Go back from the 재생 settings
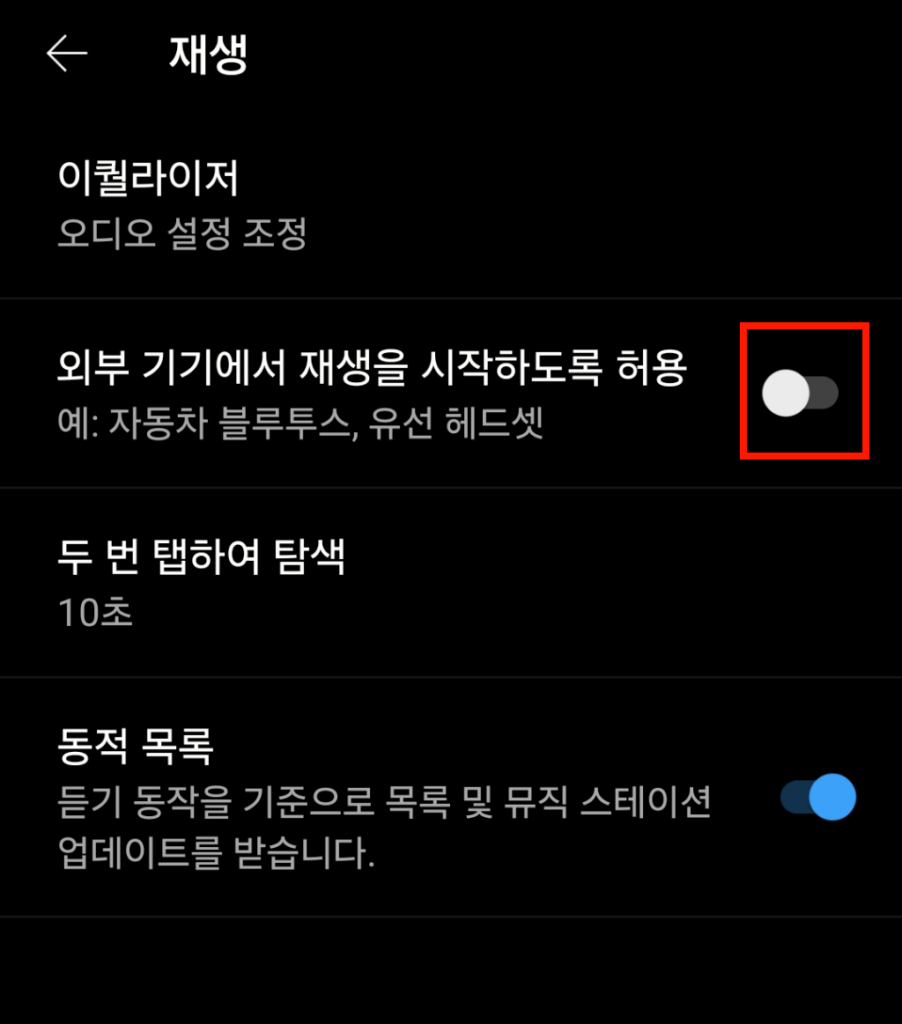 (x=67, y=55)
